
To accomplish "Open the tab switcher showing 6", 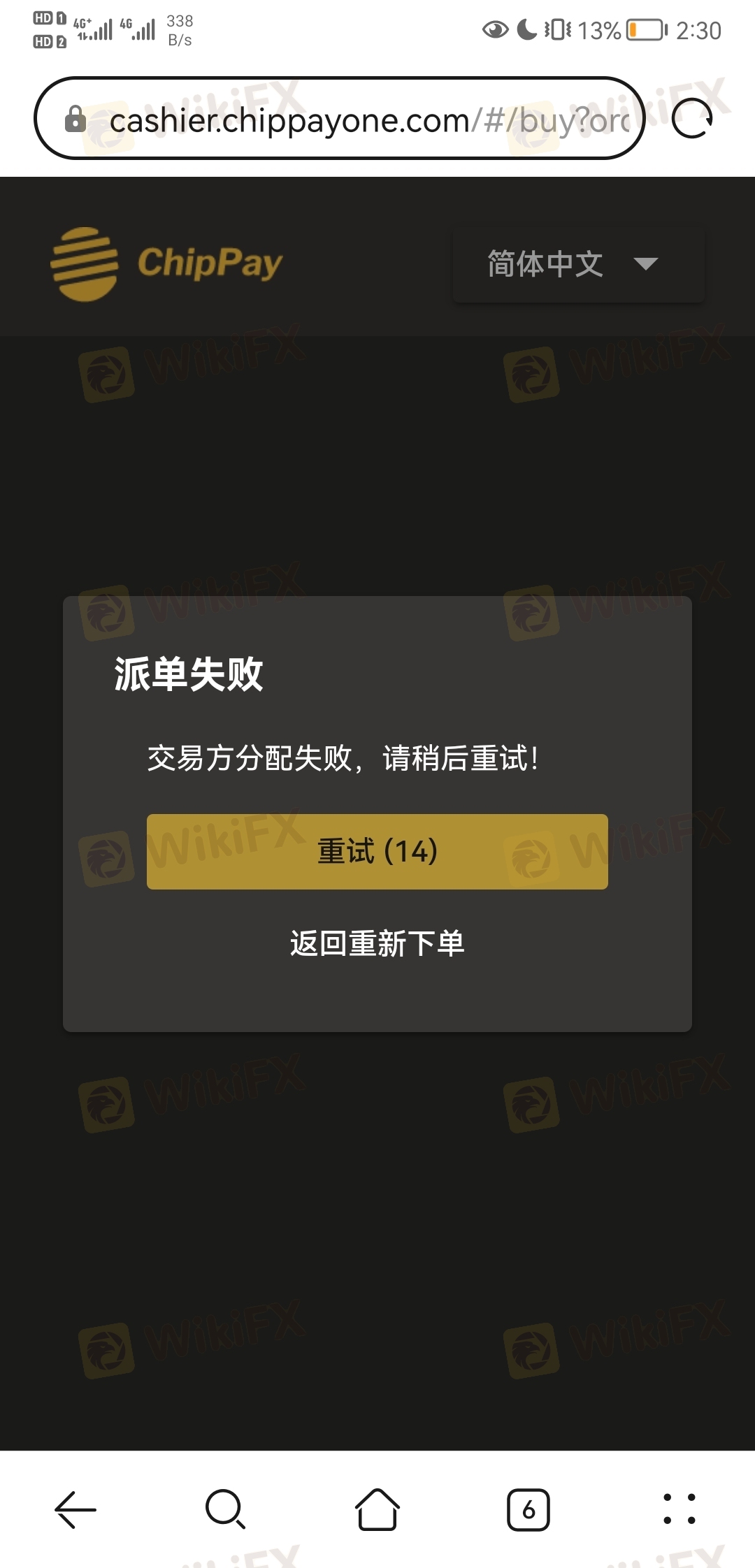I will click(x=528, y=1509).
